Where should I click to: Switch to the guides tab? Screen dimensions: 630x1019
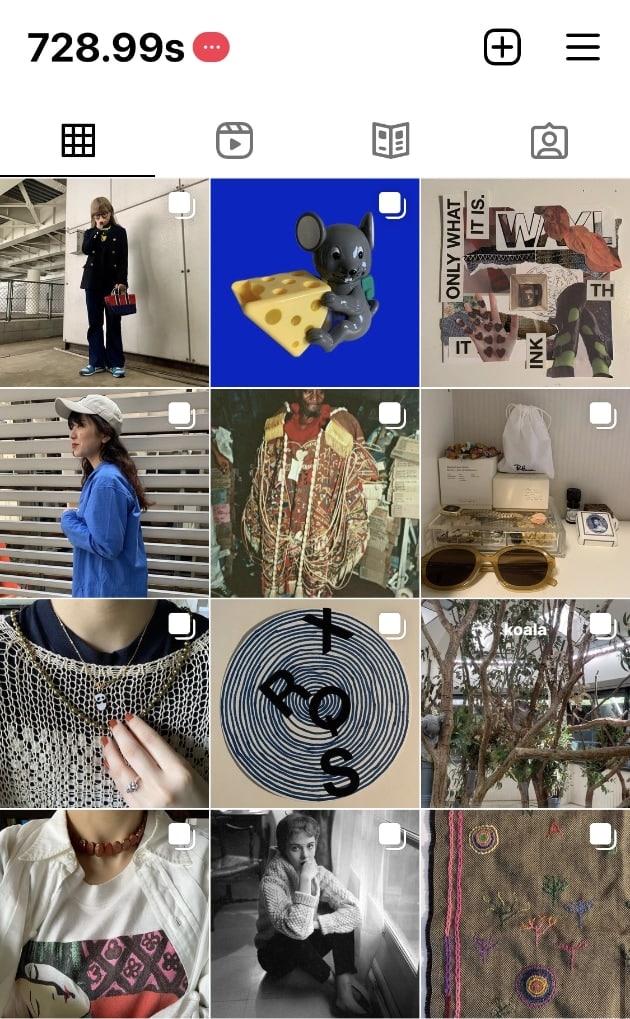pyautogui.click(x=391, y=141)
